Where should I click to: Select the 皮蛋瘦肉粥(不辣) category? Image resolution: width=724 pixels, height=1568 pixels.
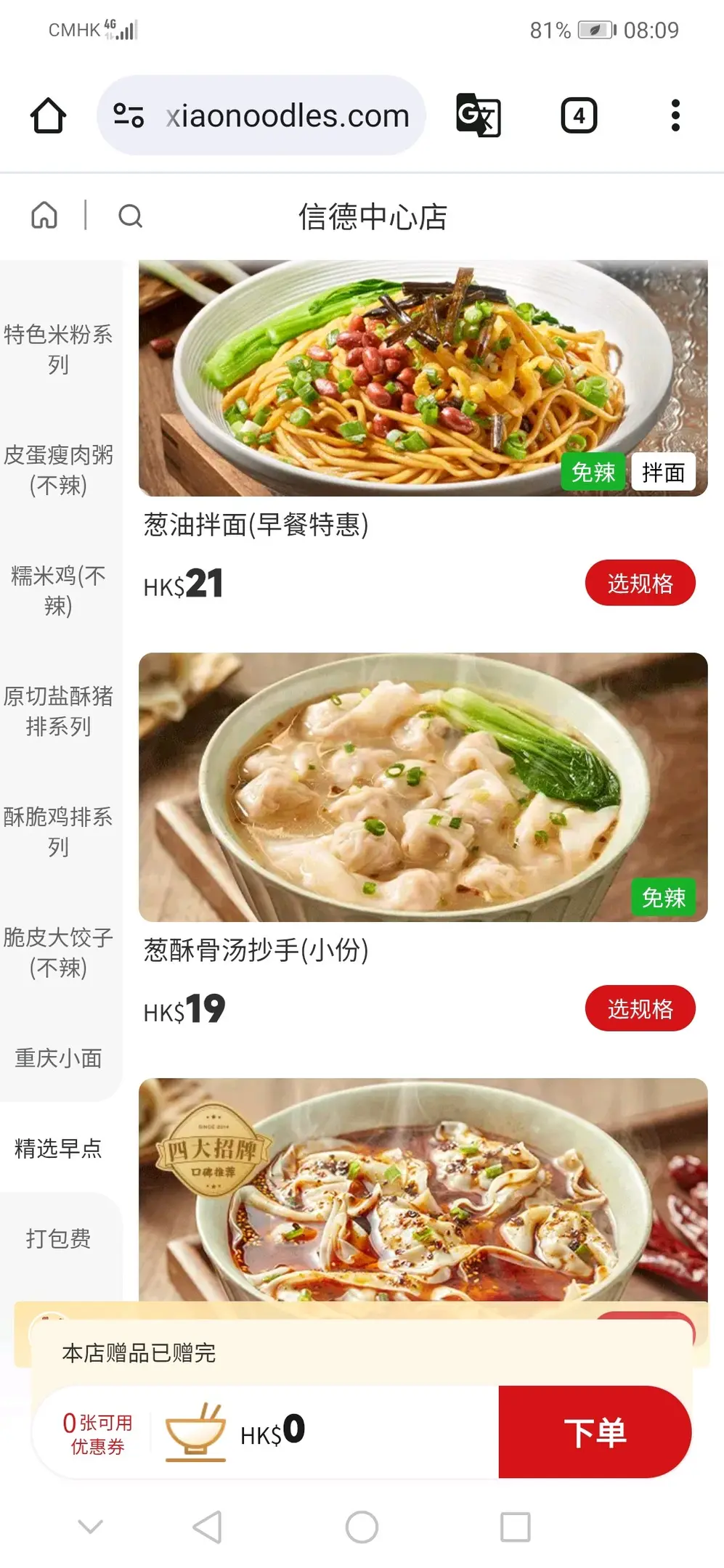coord(58,470)
